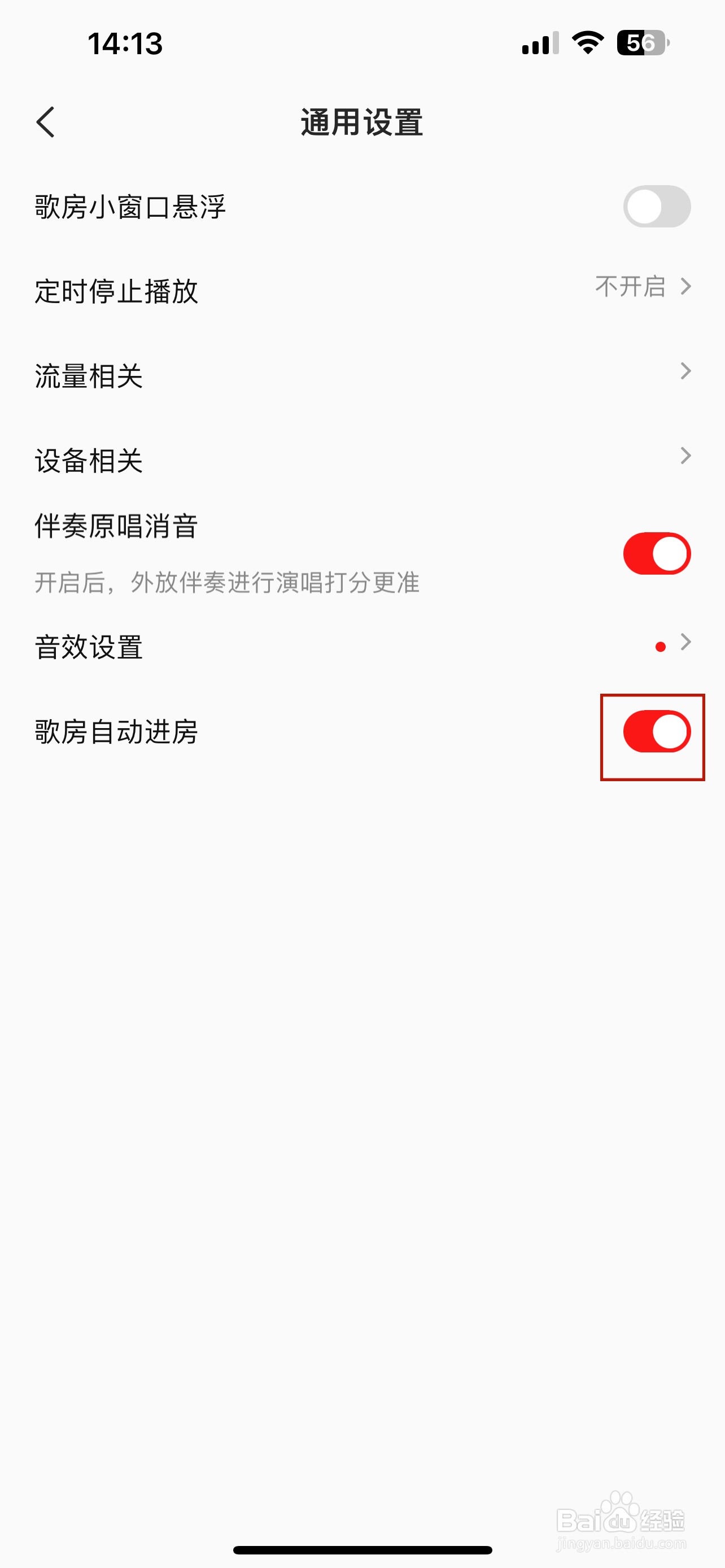Screen dimensions: 725x1568
Task: Tap the 开启后 scoring hint text
Action: point(227,583)
